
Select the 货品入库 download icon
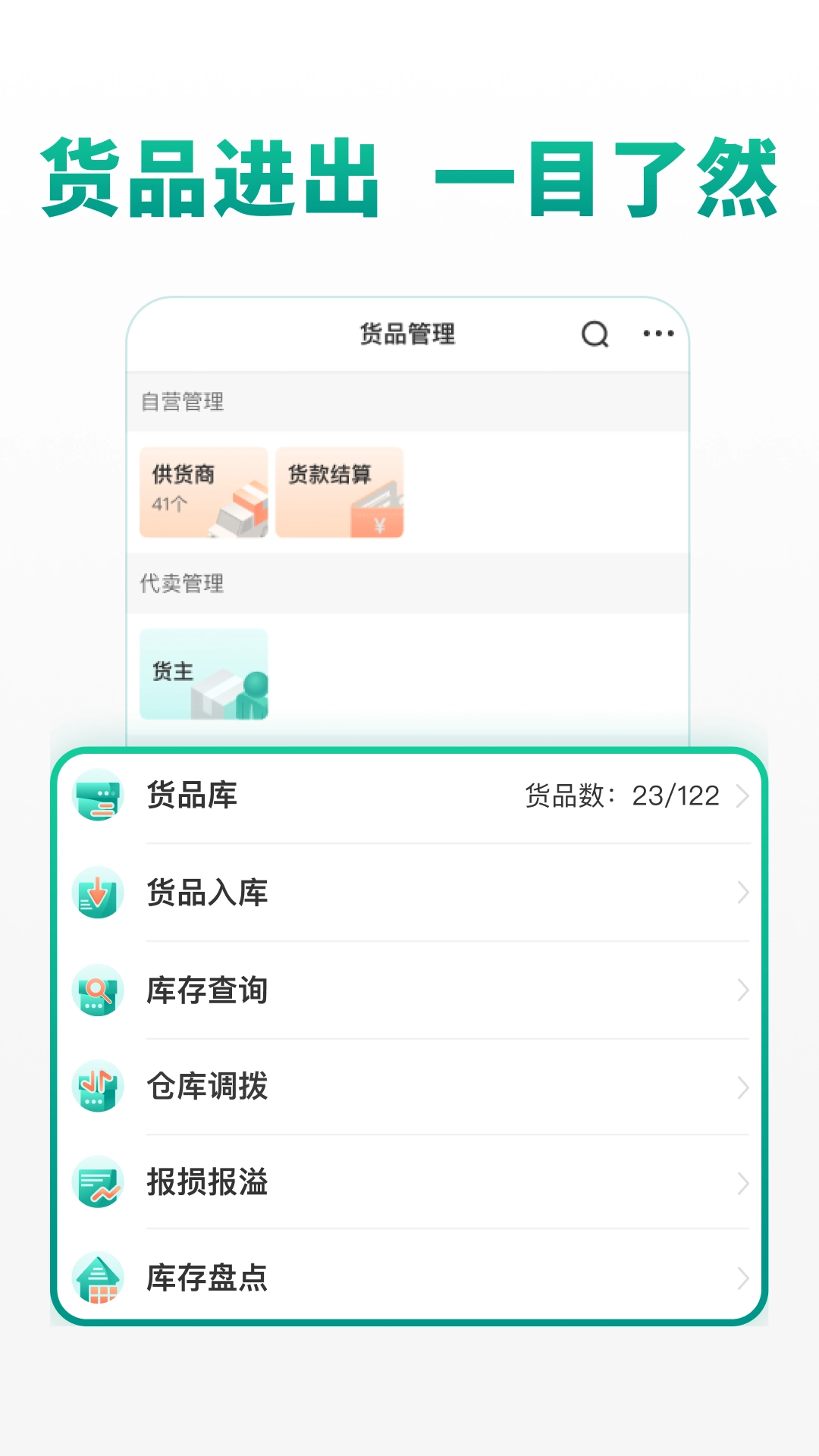pos(98,893)
